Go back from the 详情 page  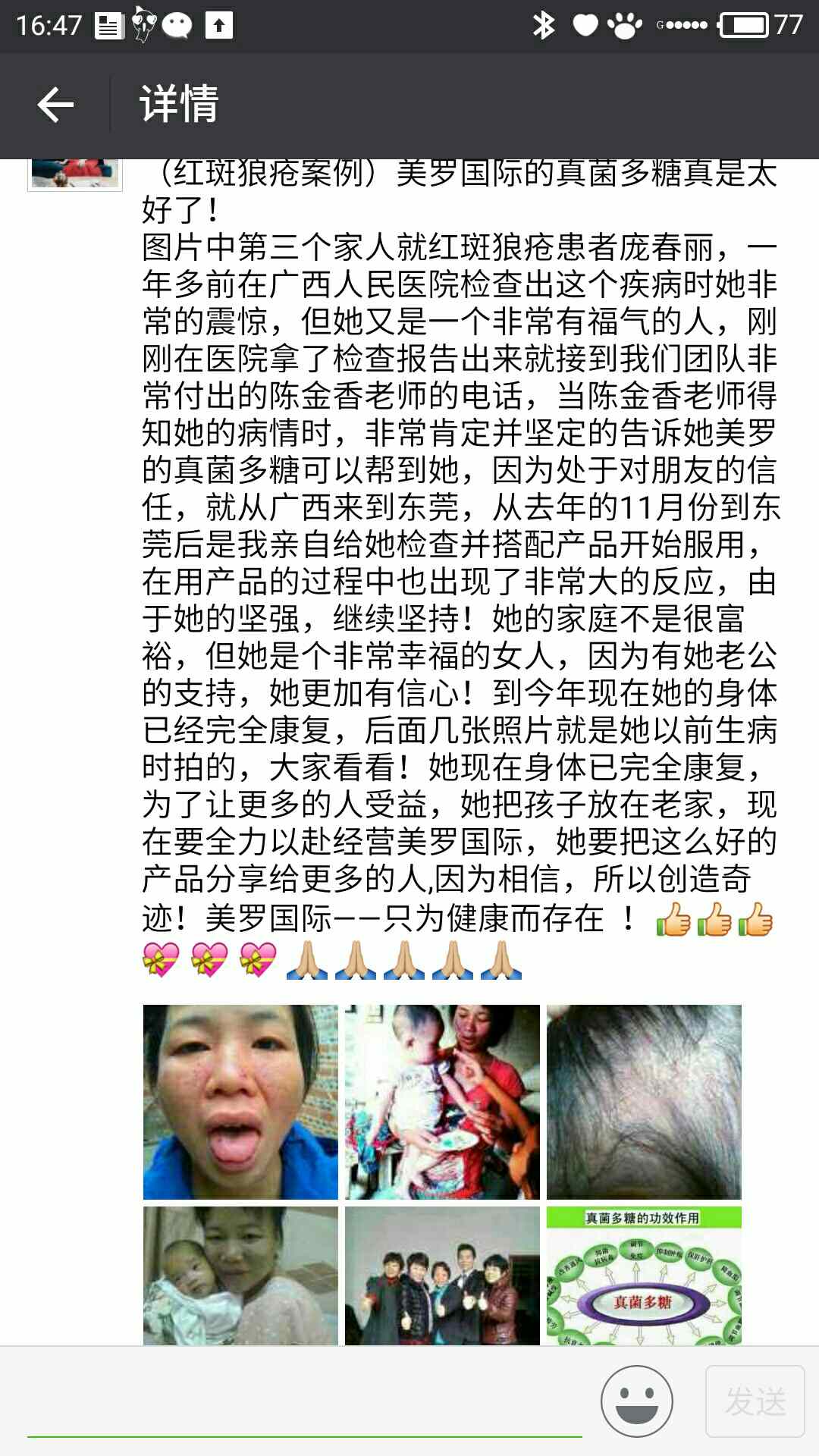pyautogui.click(x=56, y=104)
